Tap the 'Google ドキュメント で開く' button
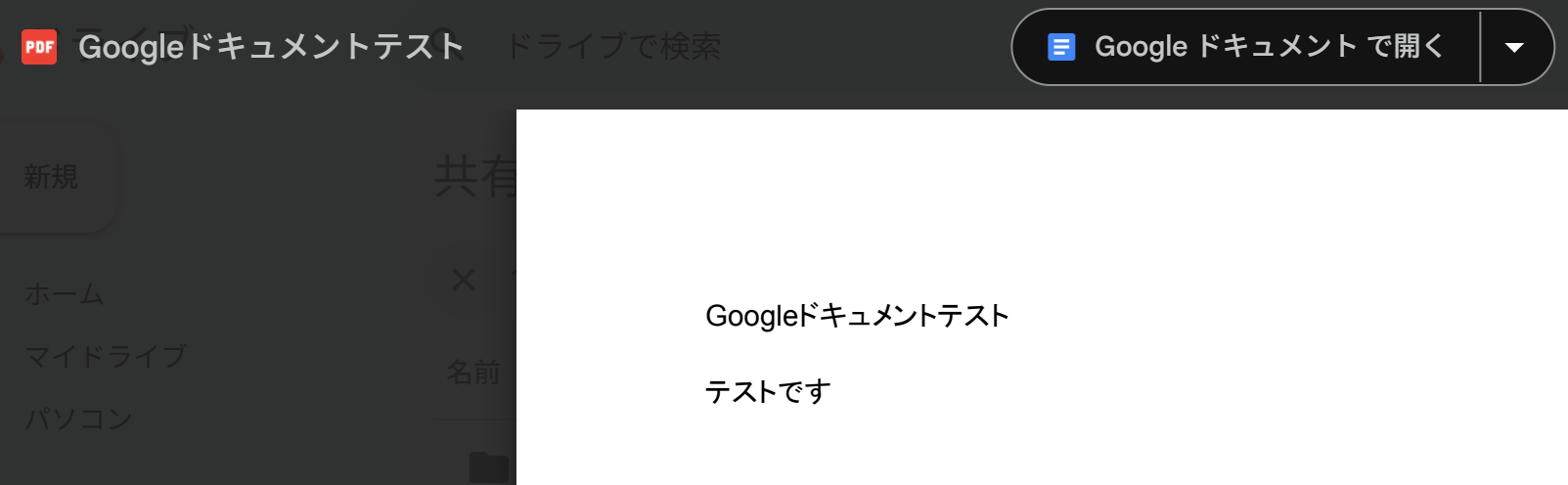The image size is (1568, 485). 1247,47
